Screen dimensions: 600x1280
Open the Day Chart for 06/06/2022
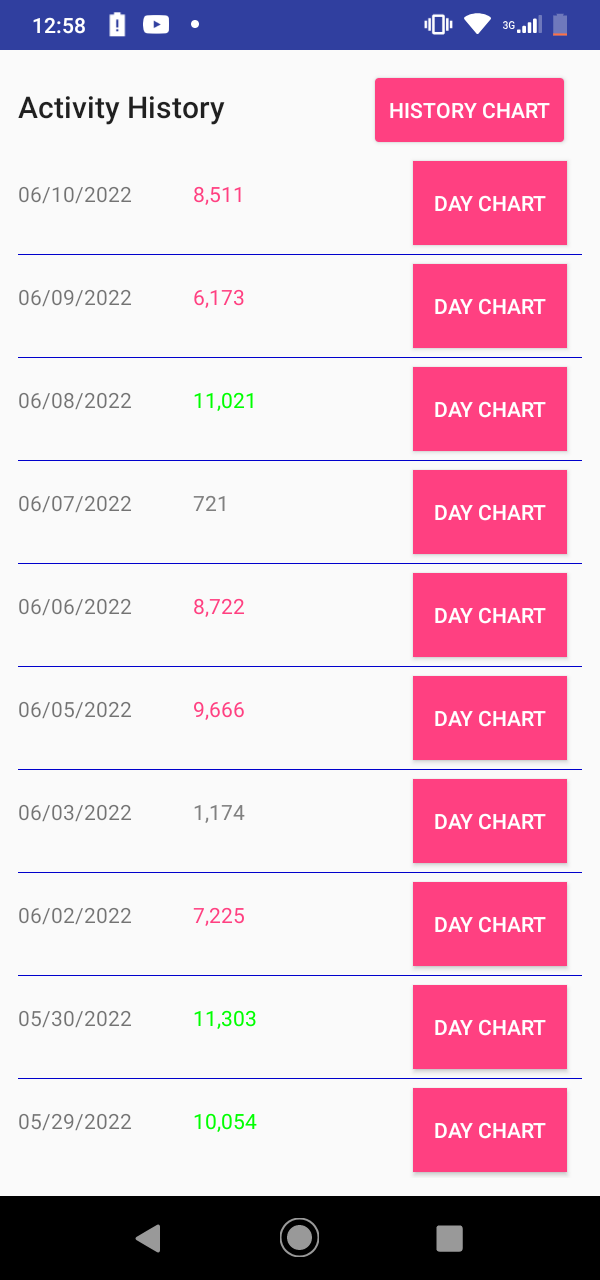point(490,615)
